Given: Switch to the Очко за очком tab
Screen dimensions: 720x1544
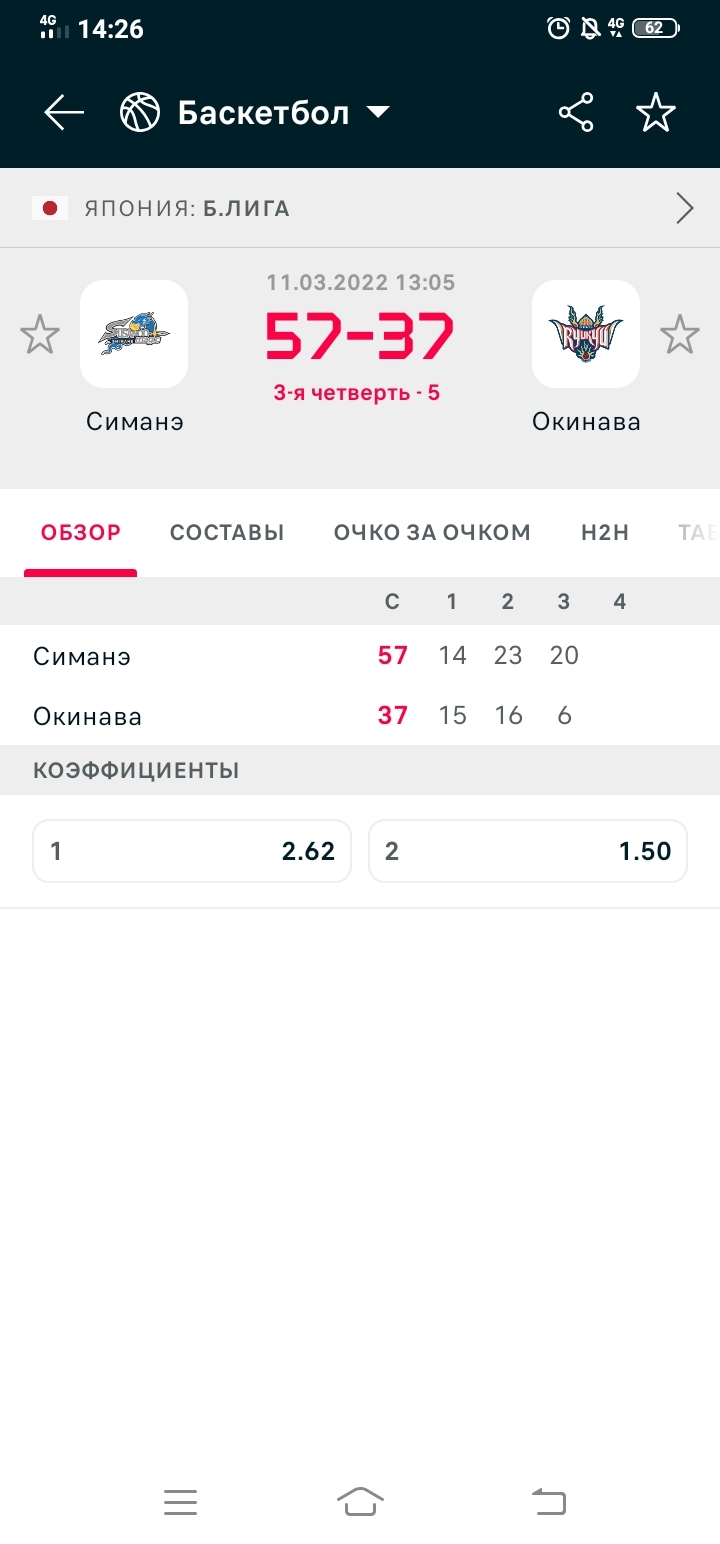Looking at the screenshot, I should tap(432, 533).
